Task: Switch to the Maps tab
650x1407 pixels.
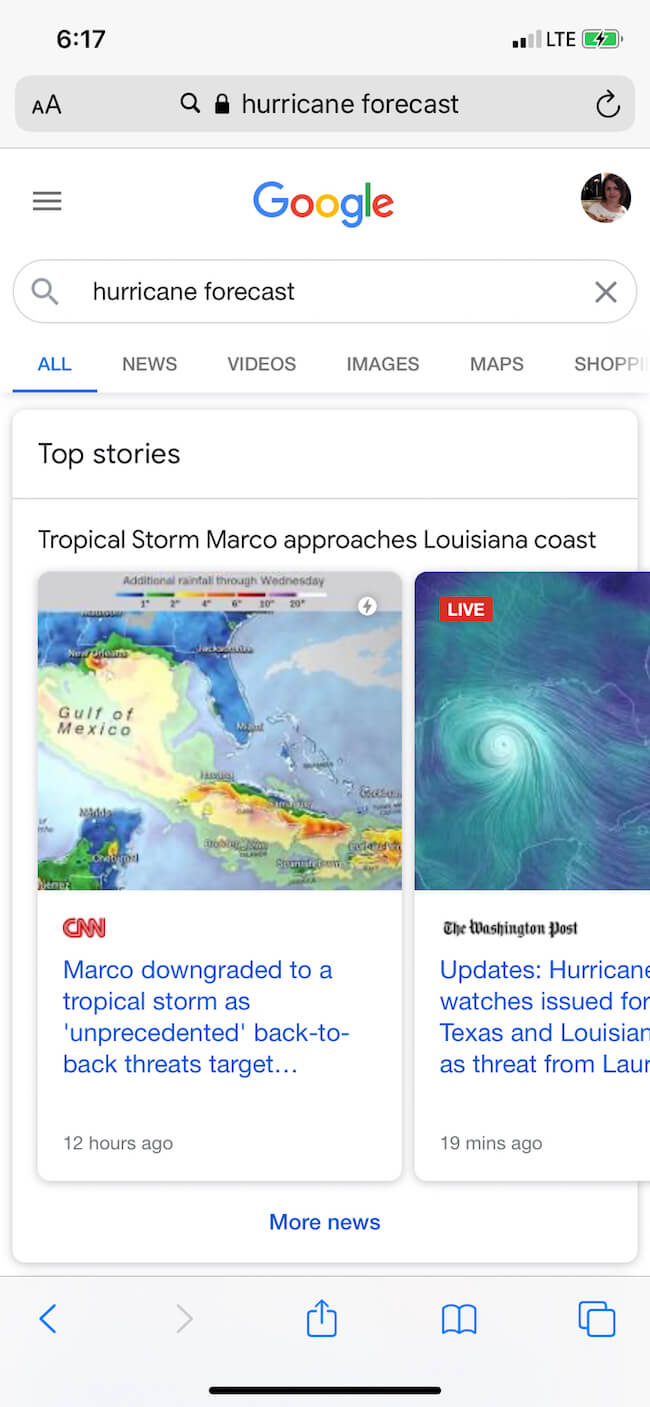Action: coord(496,364)
